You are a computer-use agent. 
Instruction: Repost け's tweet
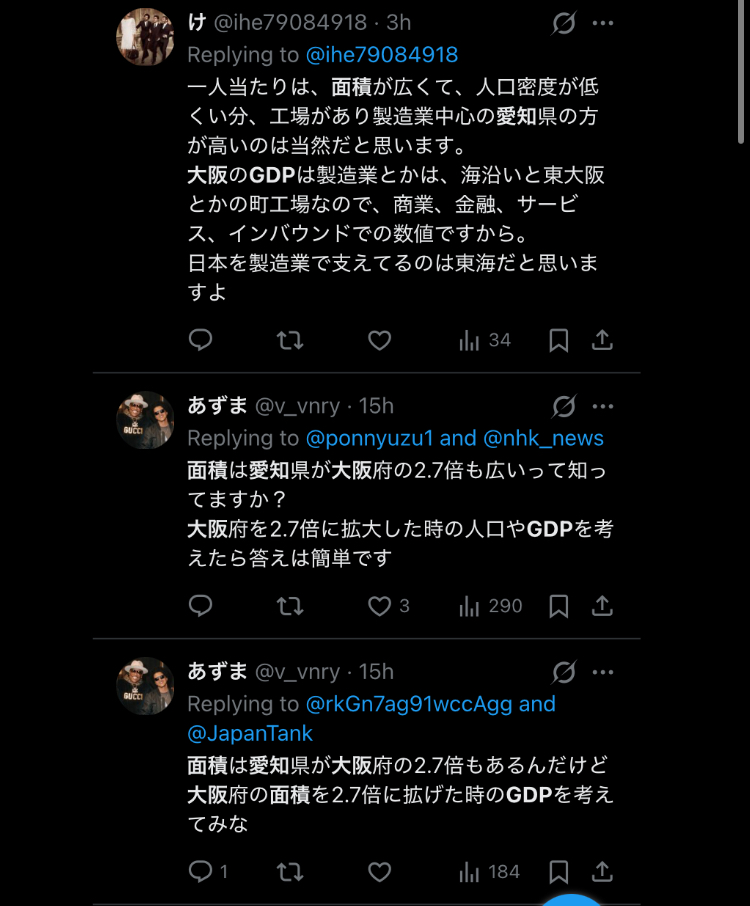290,340
